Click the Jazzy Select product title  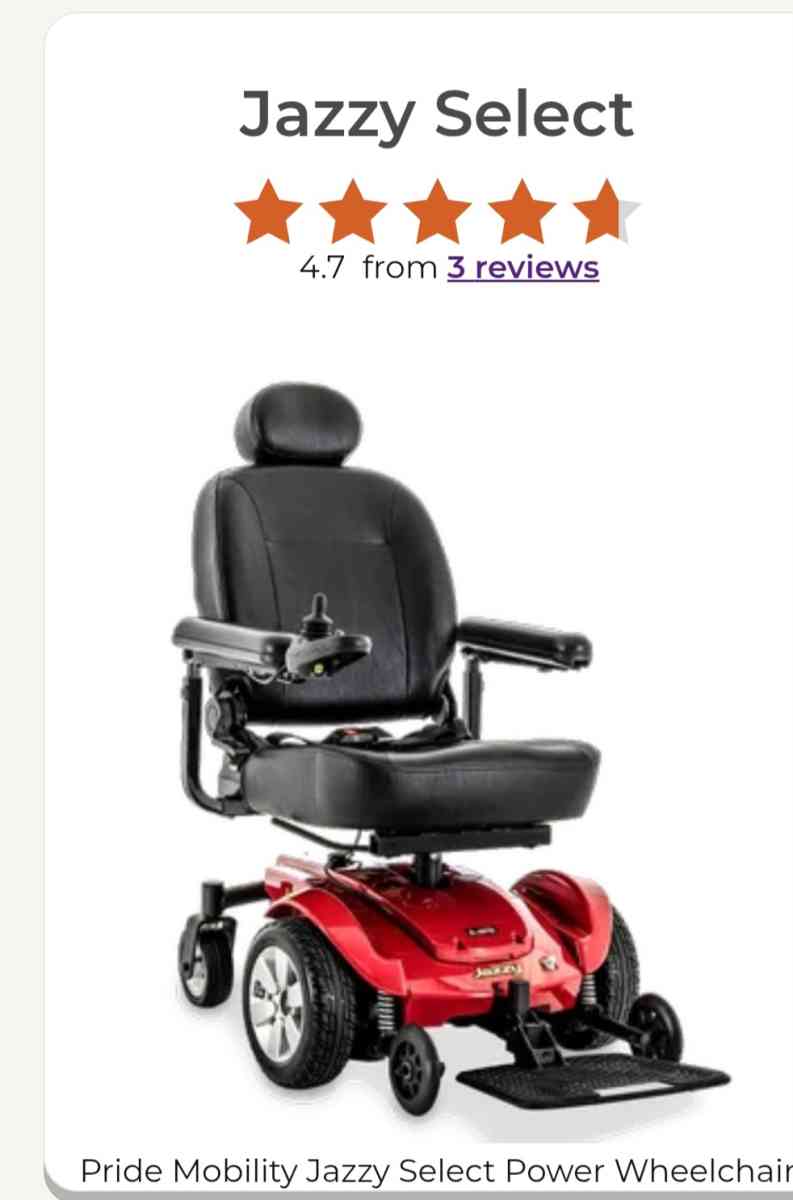(x=436, y=113)
